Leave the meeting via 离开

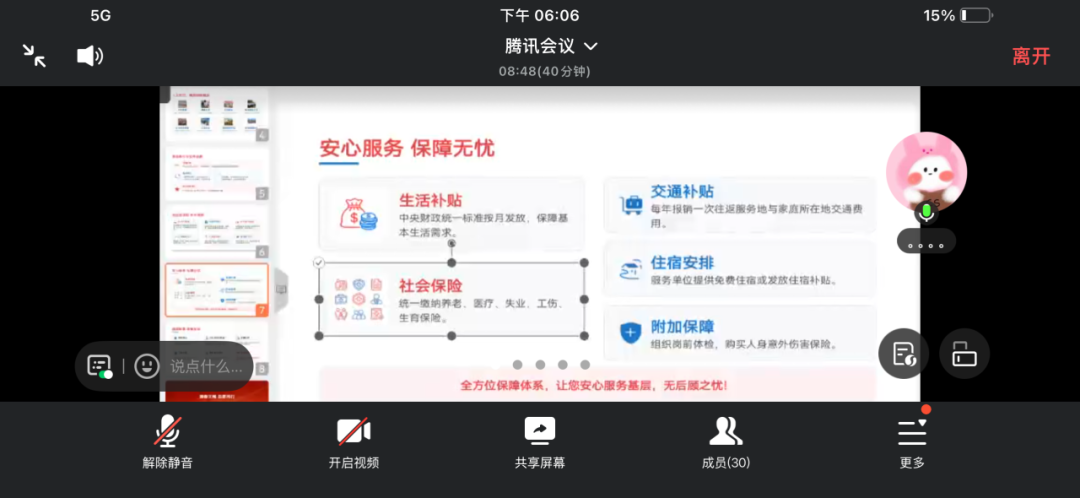coord(1031,56)
